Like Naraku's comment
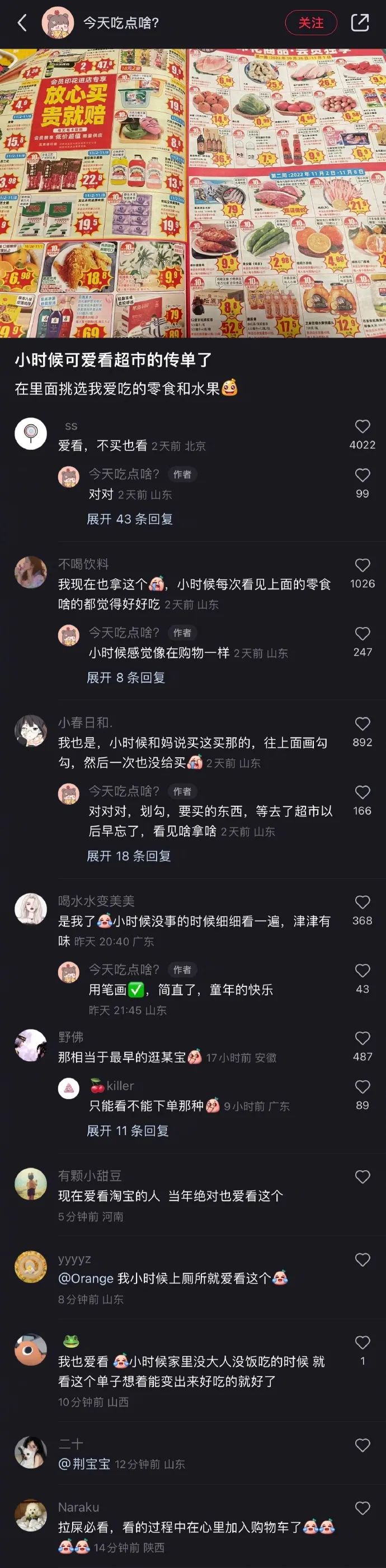 click(x=362, y=1508)
